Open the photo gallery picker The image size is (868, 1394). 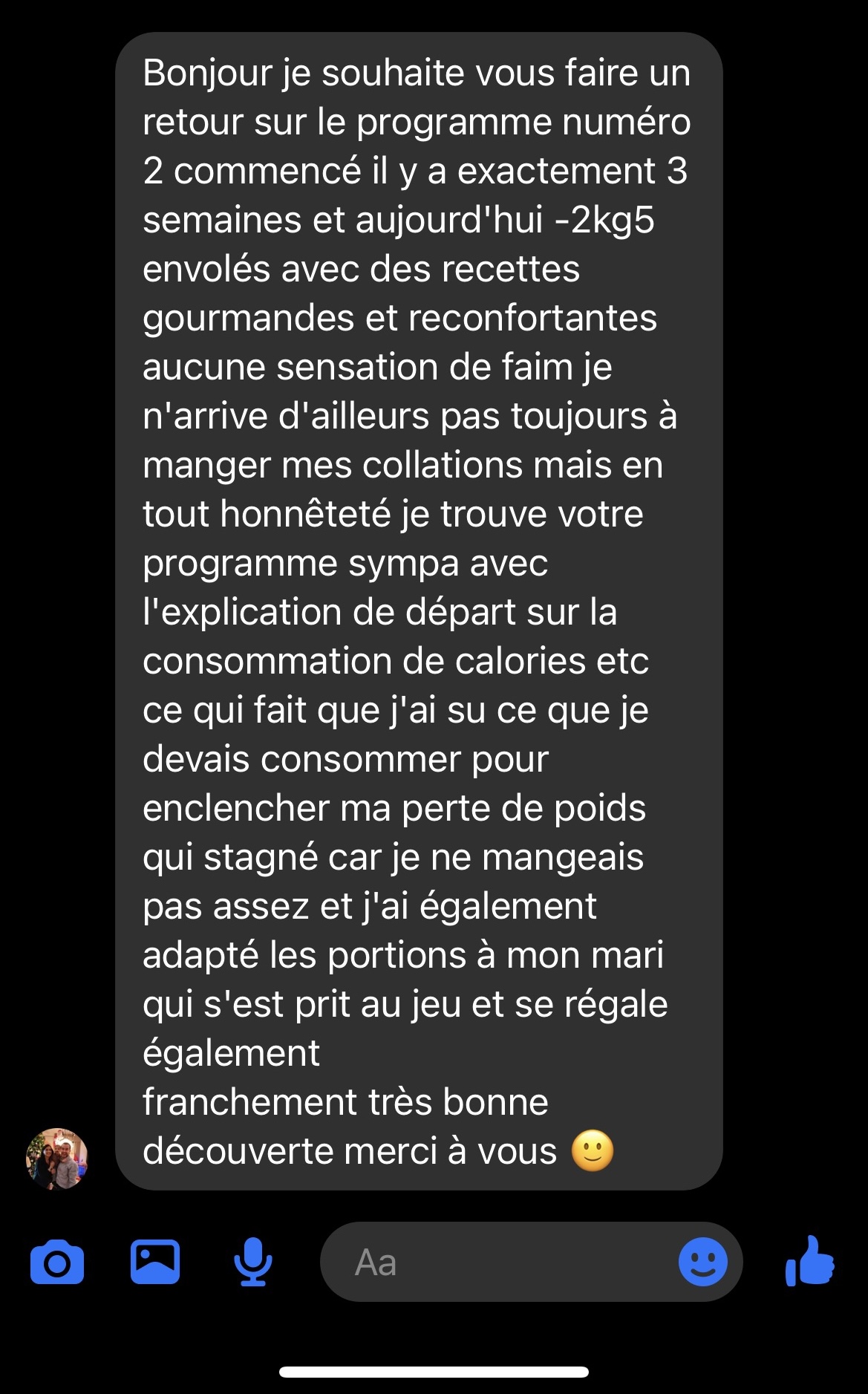(x=155, y=1262)
